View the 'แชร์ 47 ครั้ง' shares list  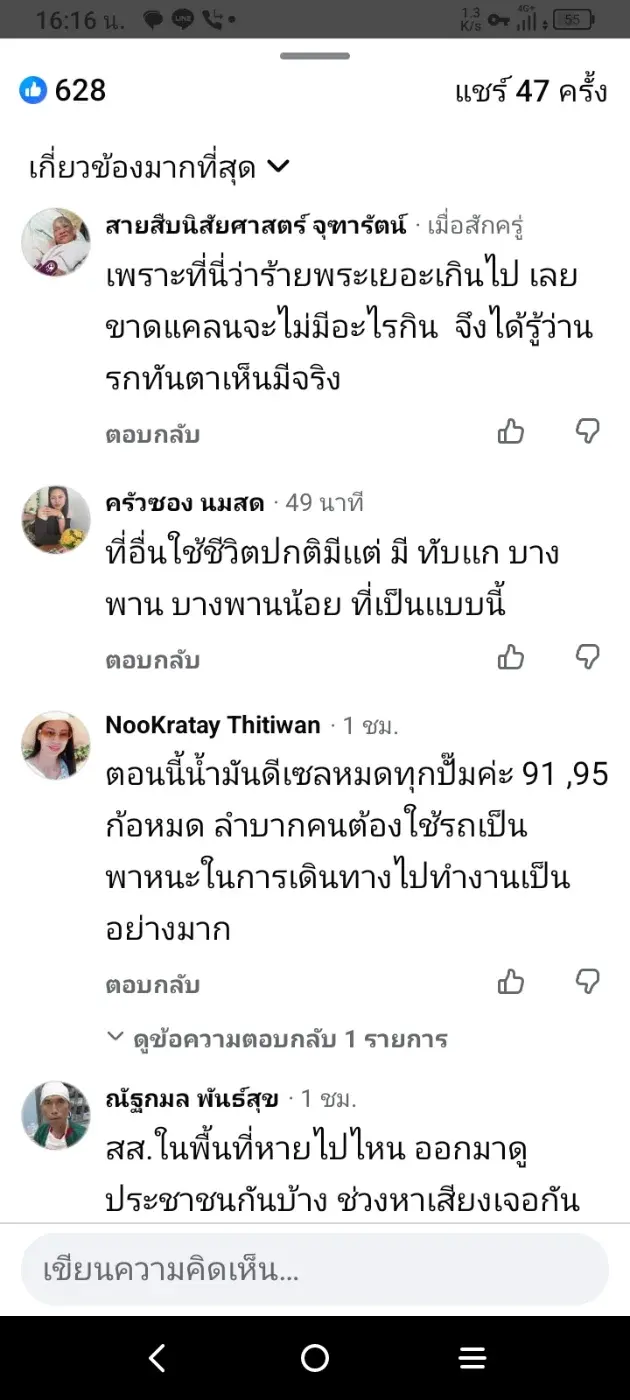[x=530, y=91]
